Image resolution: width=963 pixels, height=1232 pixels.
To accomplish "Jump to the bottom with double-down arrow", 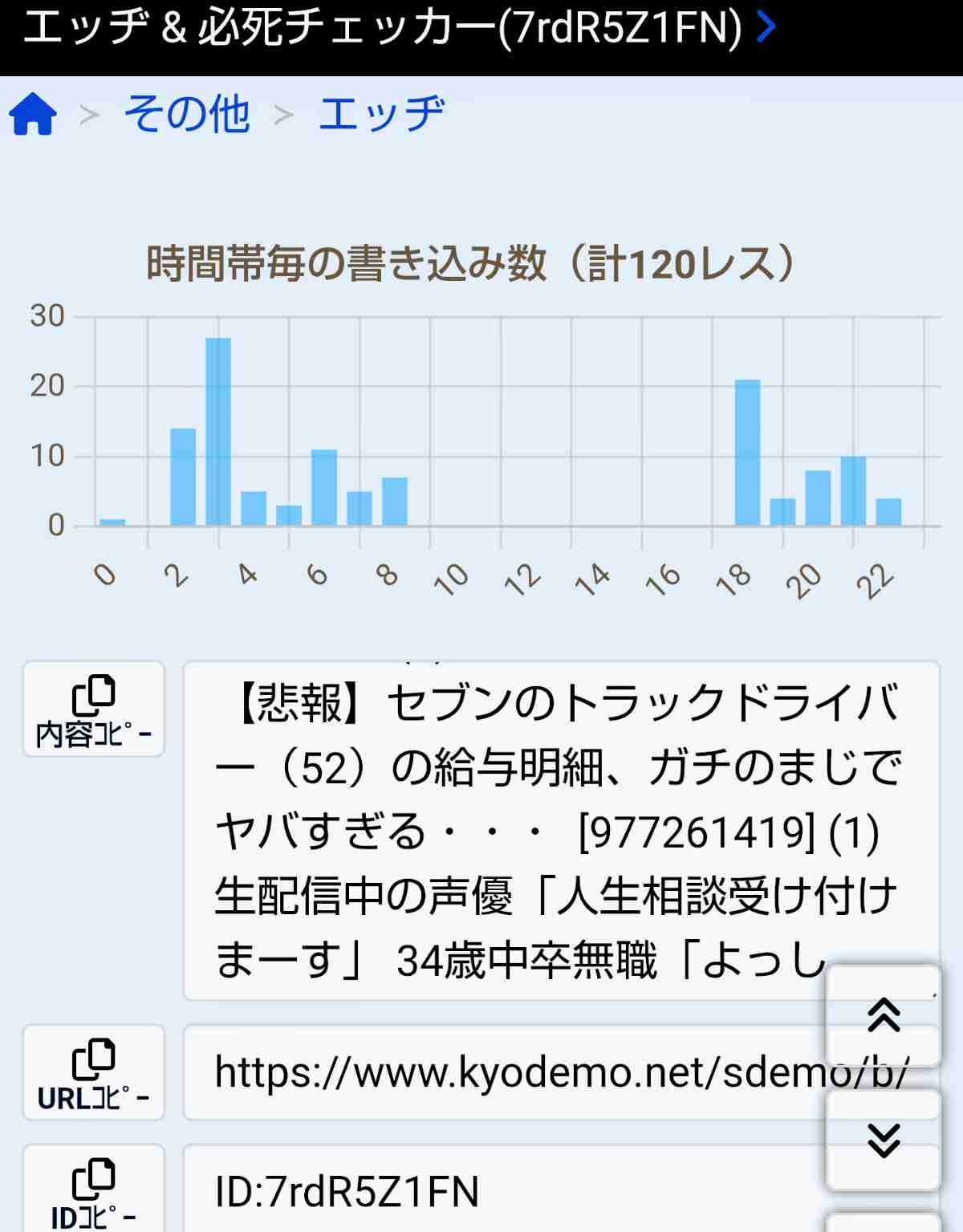I will [883, 1140].
